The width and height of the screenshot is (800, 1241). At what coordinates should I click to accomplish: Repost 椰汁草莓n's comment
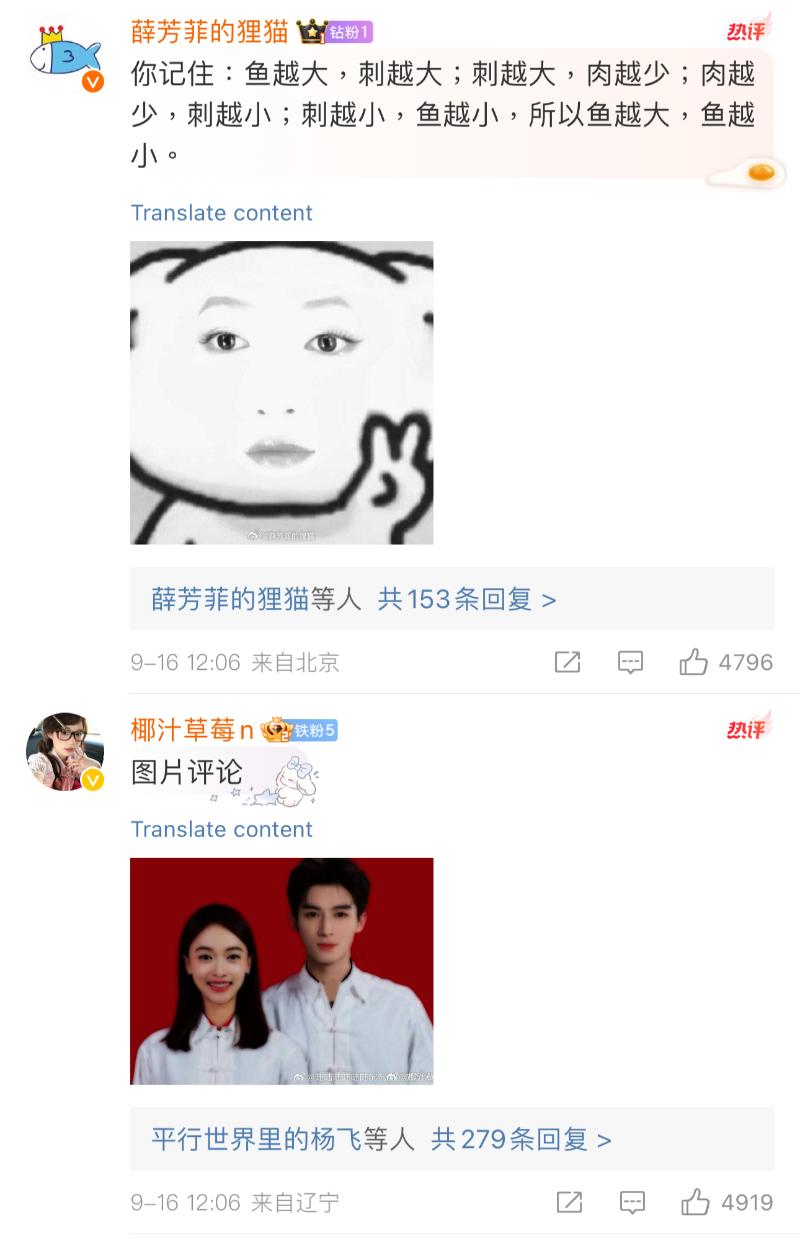pos(569,1202)
